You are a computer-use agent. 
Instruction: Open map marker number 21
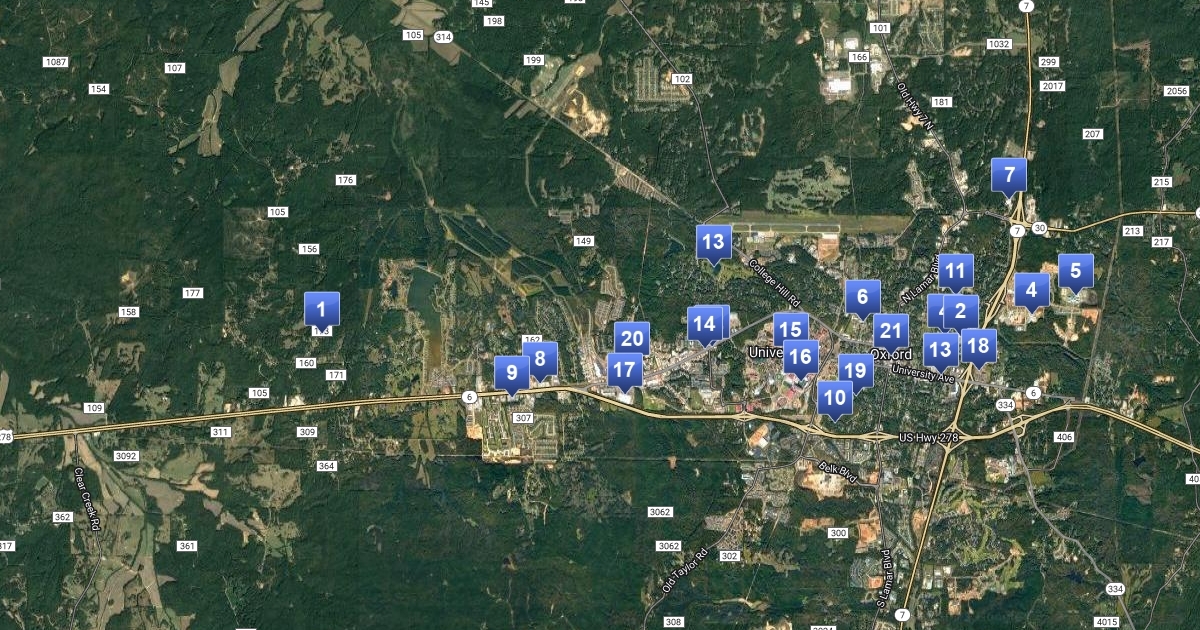[x=891, y=330]
